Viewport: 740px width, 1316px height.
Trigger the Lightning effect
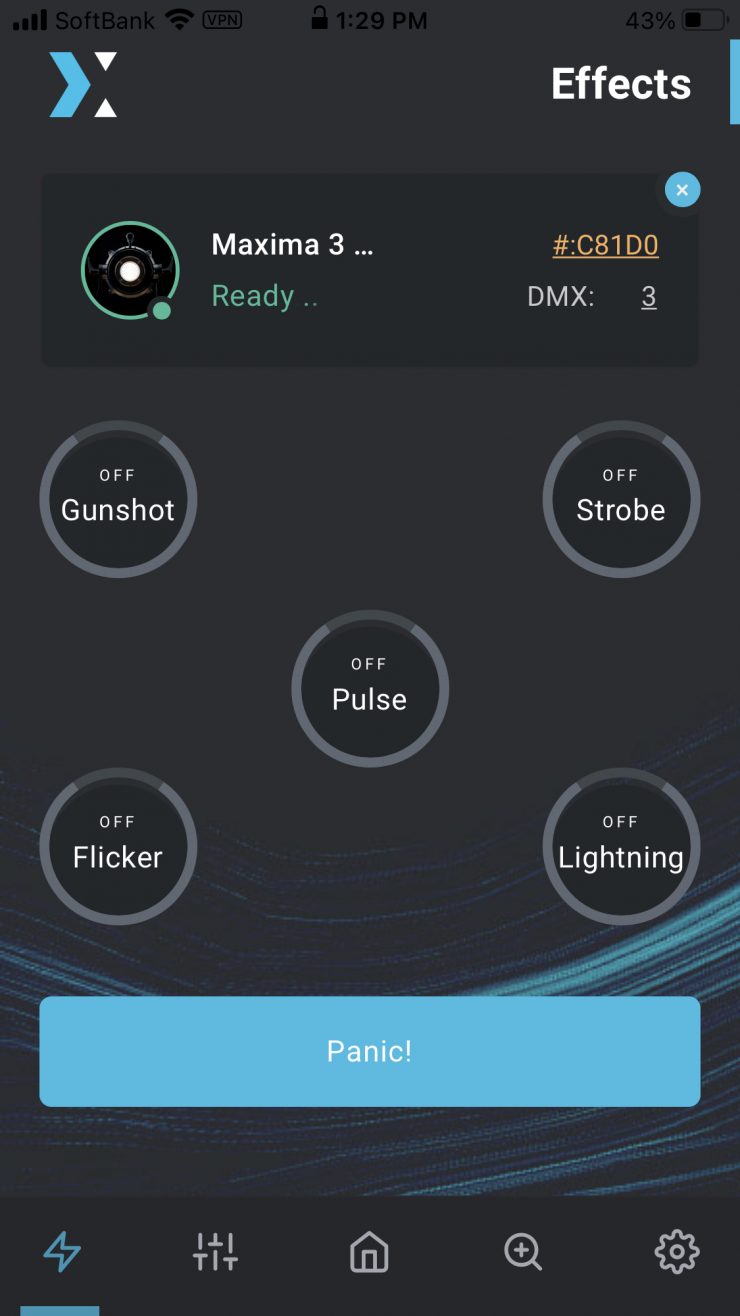click(x=621, y=846)
